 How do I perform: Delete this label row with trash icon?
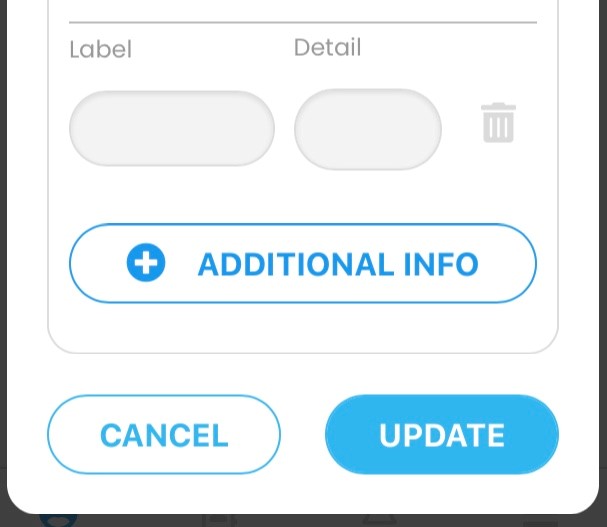(x=498, y=124)
